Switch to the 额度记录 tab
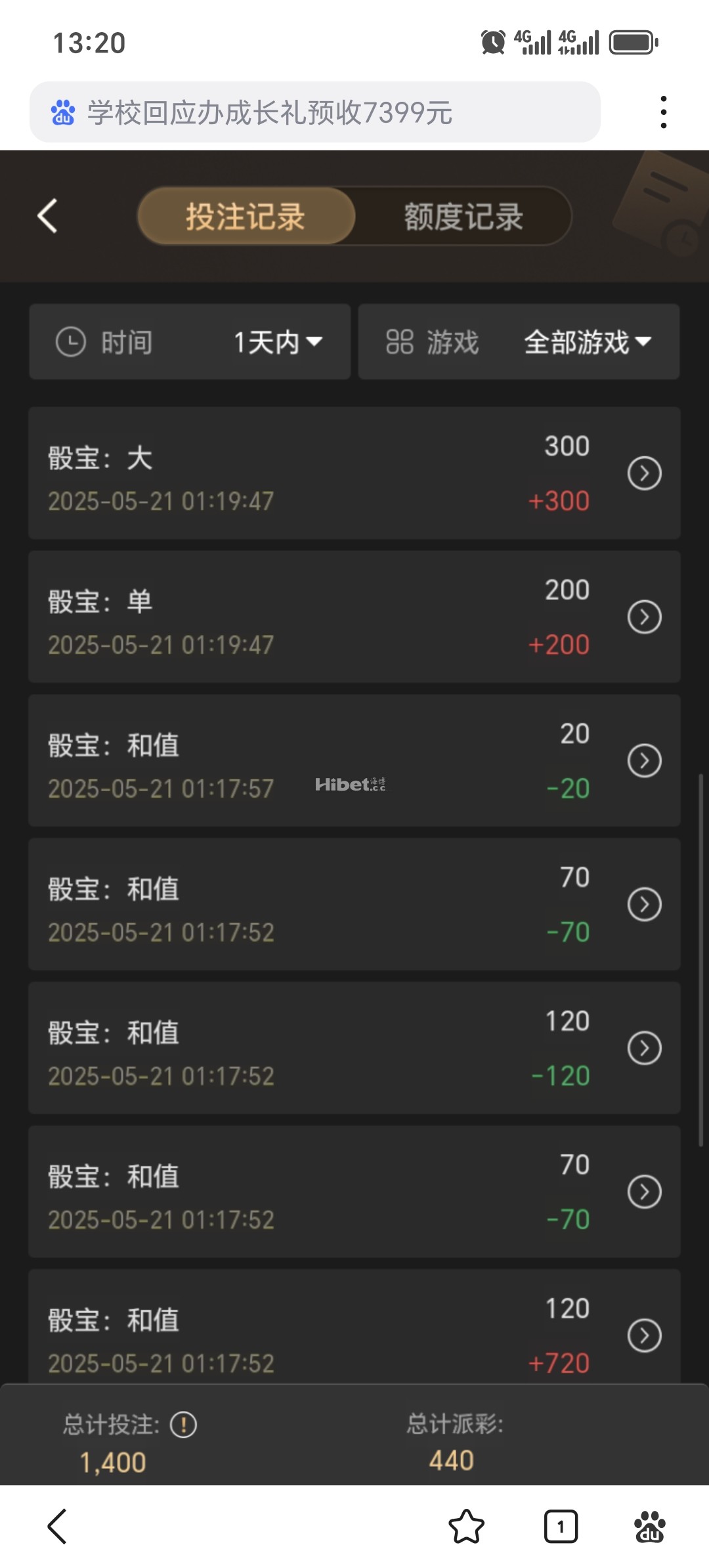Viewport: 709px width, 1568px height. tap(463, 216)
